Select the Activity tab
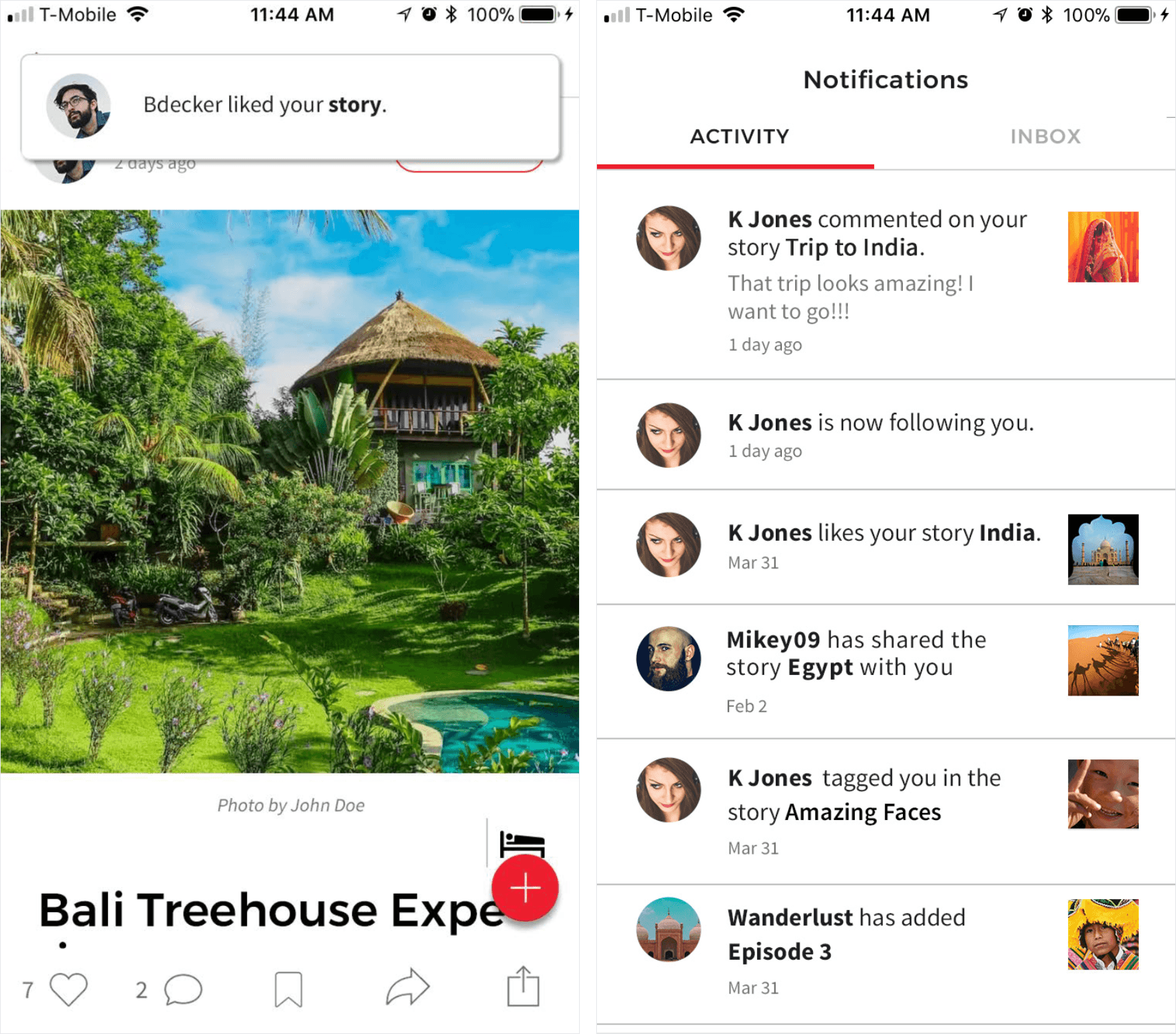The image size is (1176, 1034). pyautogui.click(x=739, y=136)
